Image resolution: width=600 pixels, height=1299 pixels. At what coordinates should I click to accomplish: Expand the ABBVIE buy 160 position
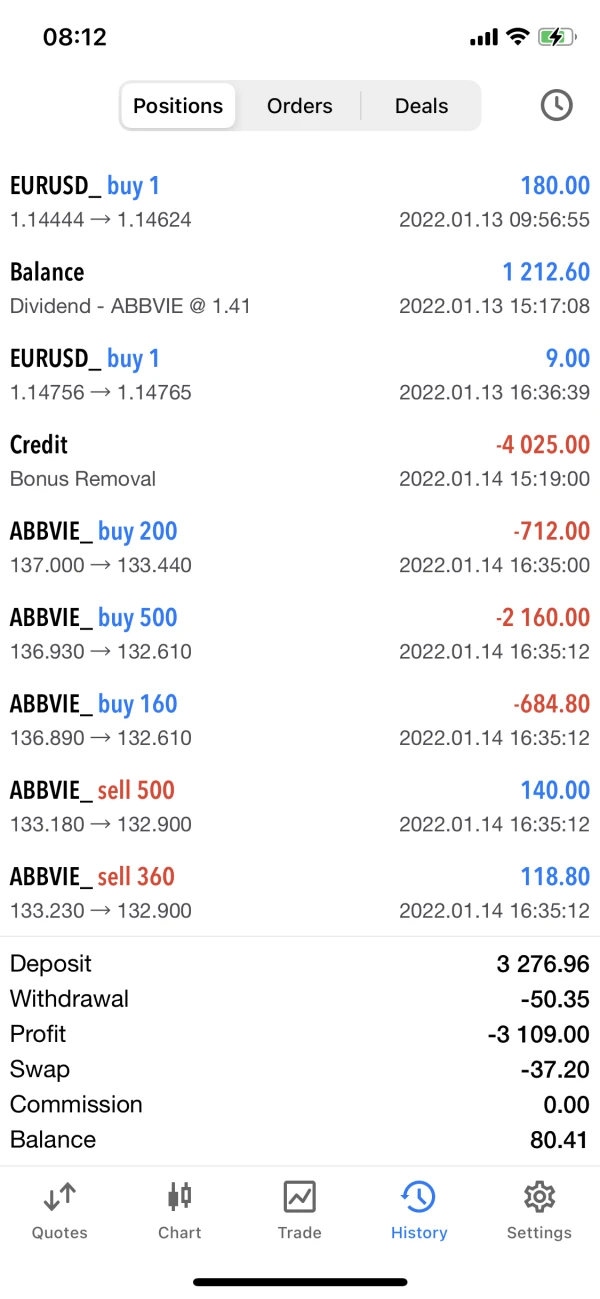(300, 720)
